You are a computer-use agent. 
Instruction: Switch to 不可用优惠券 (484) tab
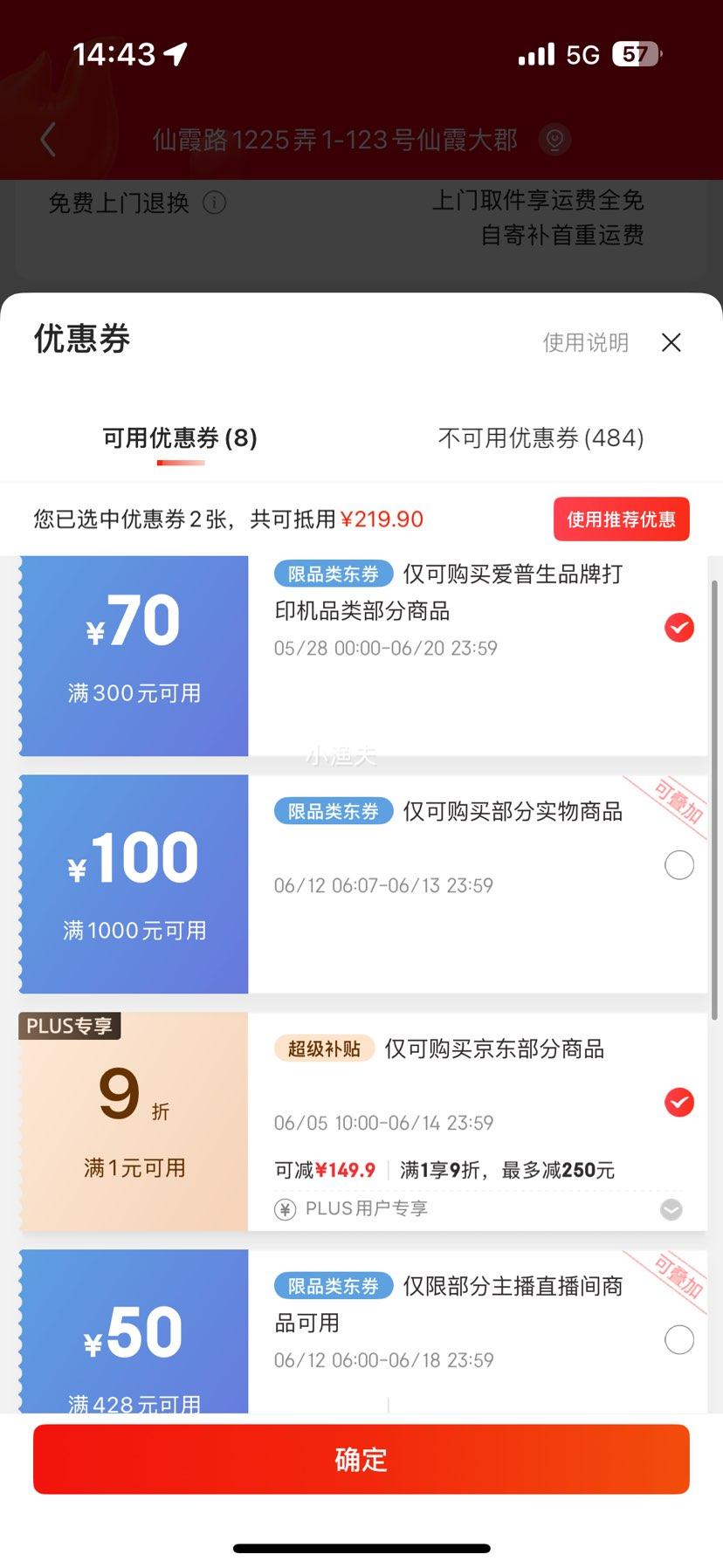pos(541,437)
